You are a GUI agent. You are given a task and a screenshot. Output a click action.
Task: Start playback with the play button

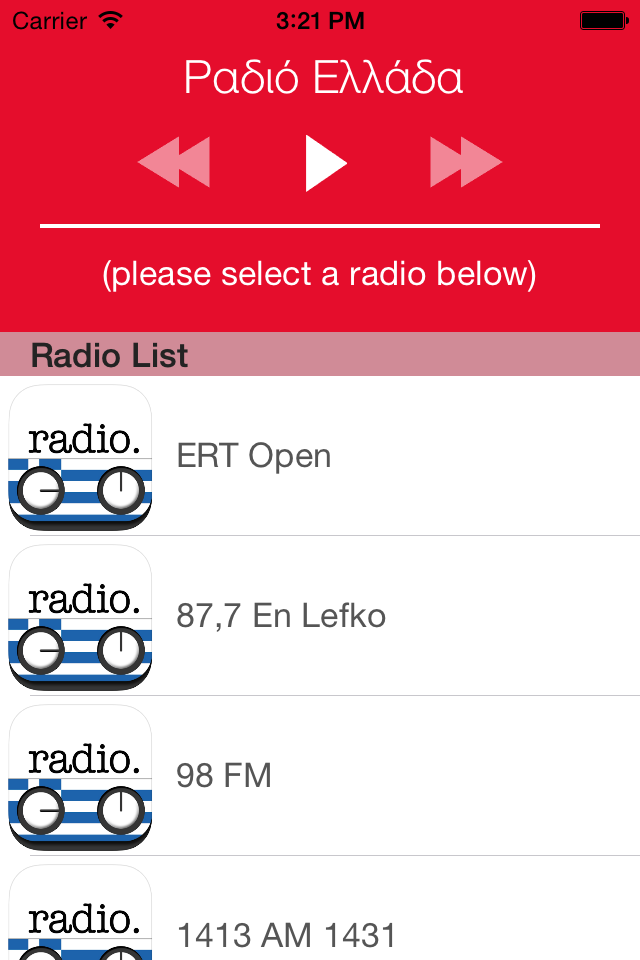coord(325,161)
